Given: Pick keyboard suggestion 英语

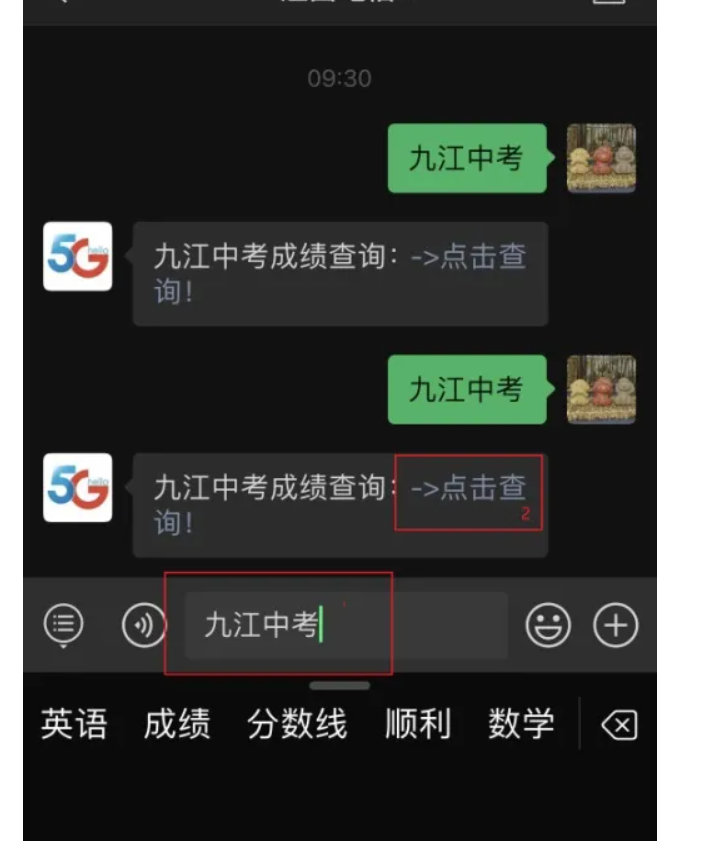Looking at the screenshot, I should point(74,724).
